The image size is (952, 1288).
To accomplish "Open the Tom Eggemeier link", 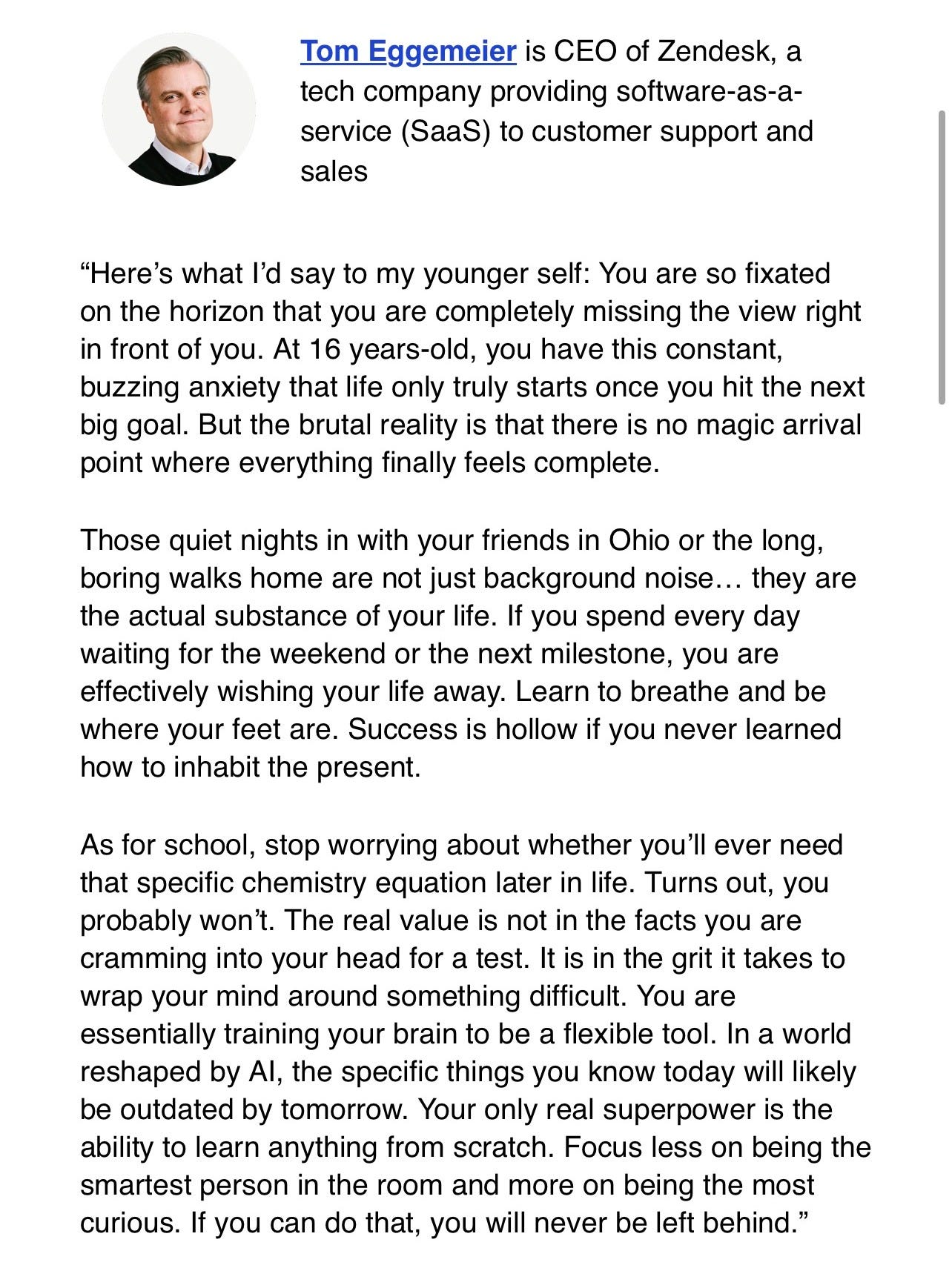I will point(409,53).
